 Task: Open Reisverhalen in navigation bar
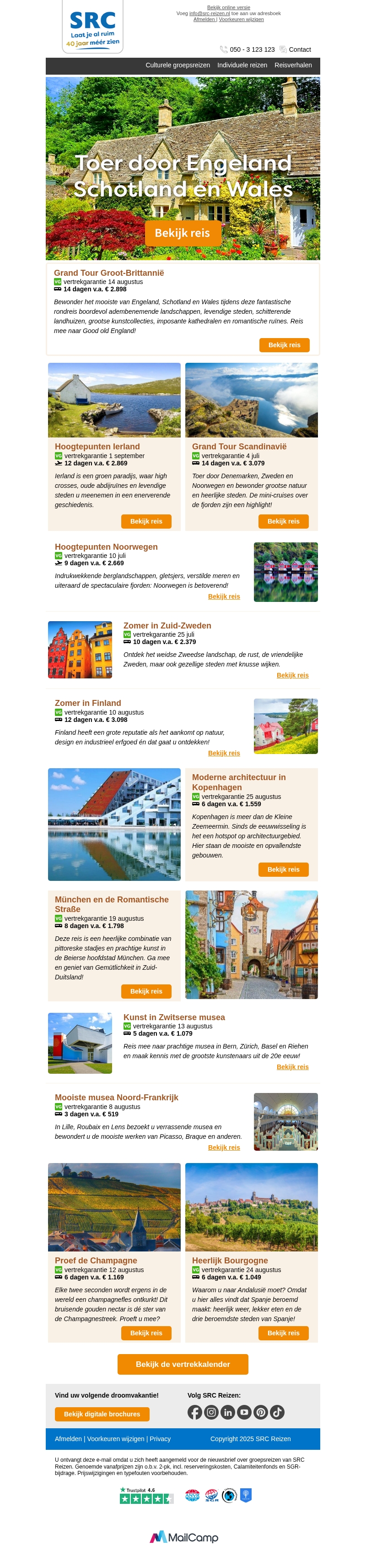tap(292, 65)
